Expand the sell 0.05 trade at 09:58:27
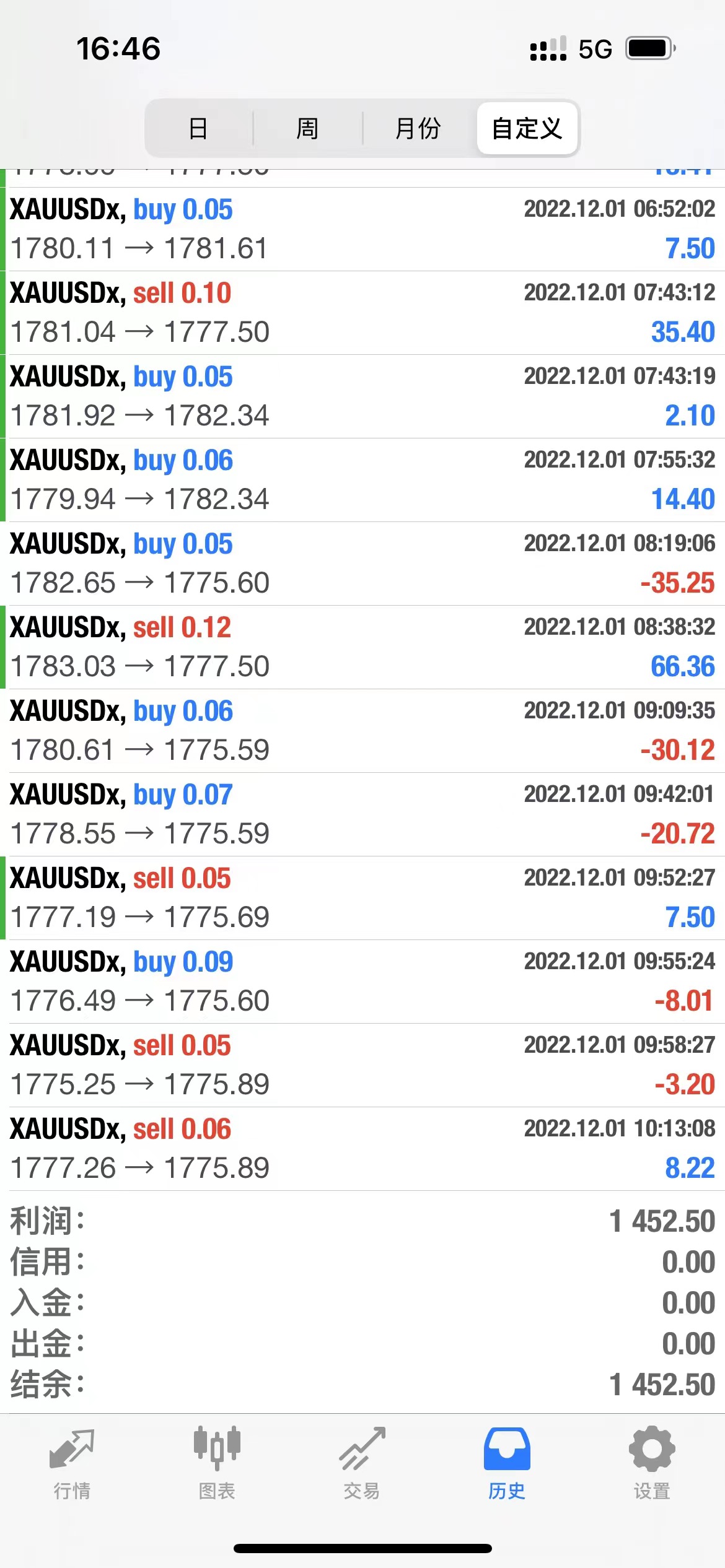 point(362,1065)
